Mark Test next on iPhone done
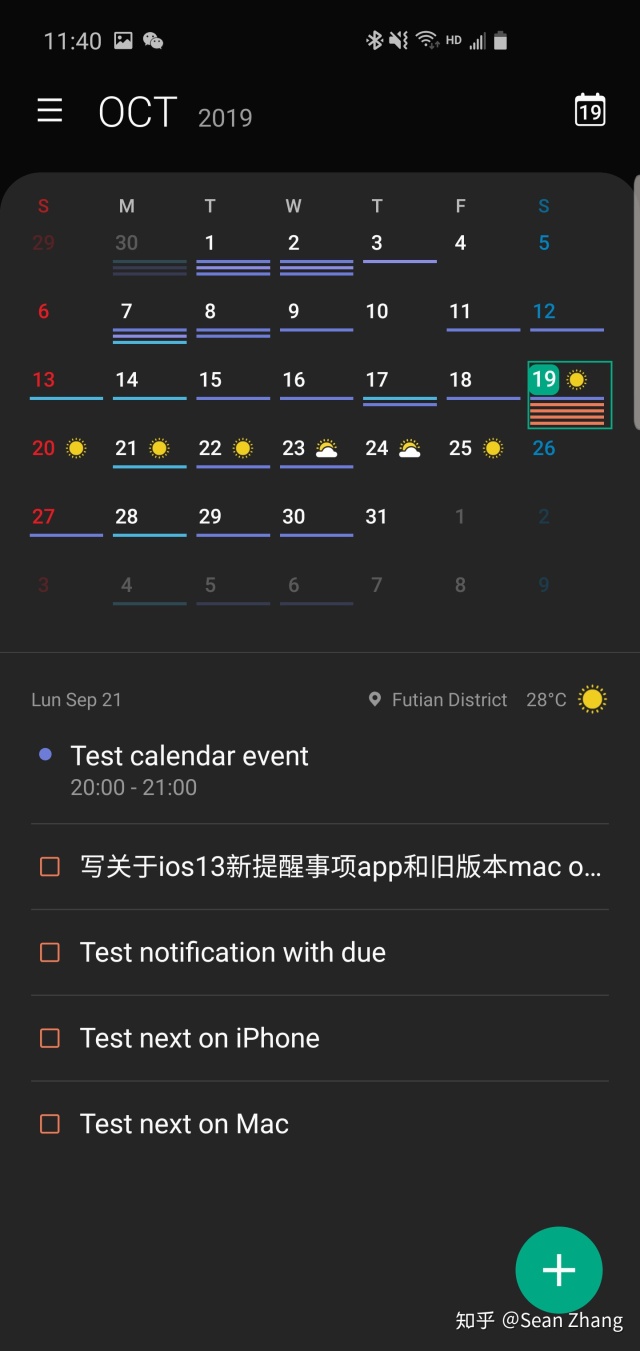This screenshot has height=1351, width=640. pyautogui.click(x=50, y=1038)
